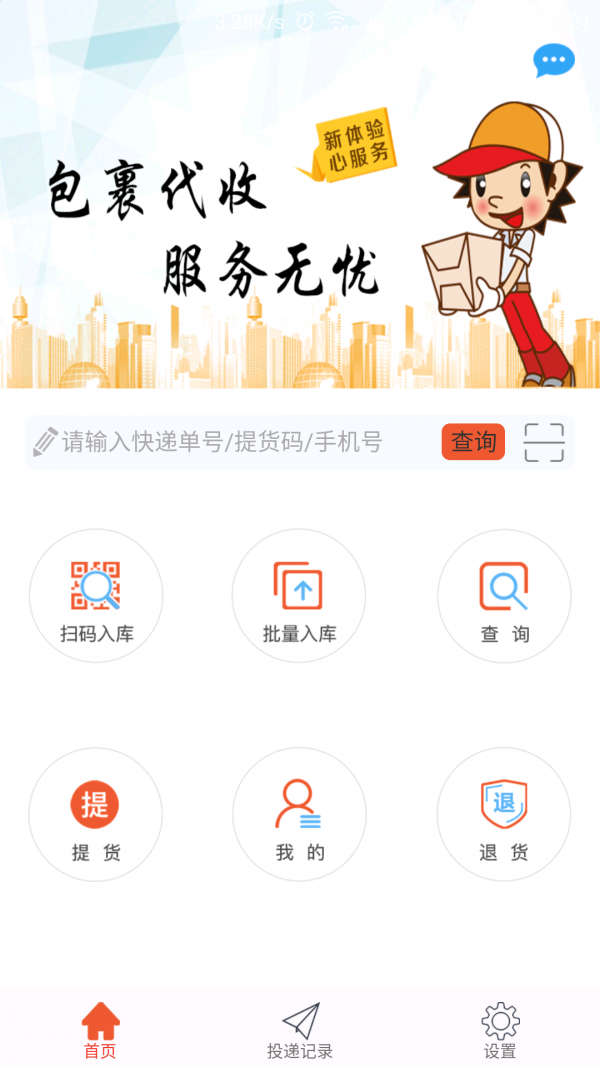
Task: Open the barcode scanner icon
Action: click(544, 442)
